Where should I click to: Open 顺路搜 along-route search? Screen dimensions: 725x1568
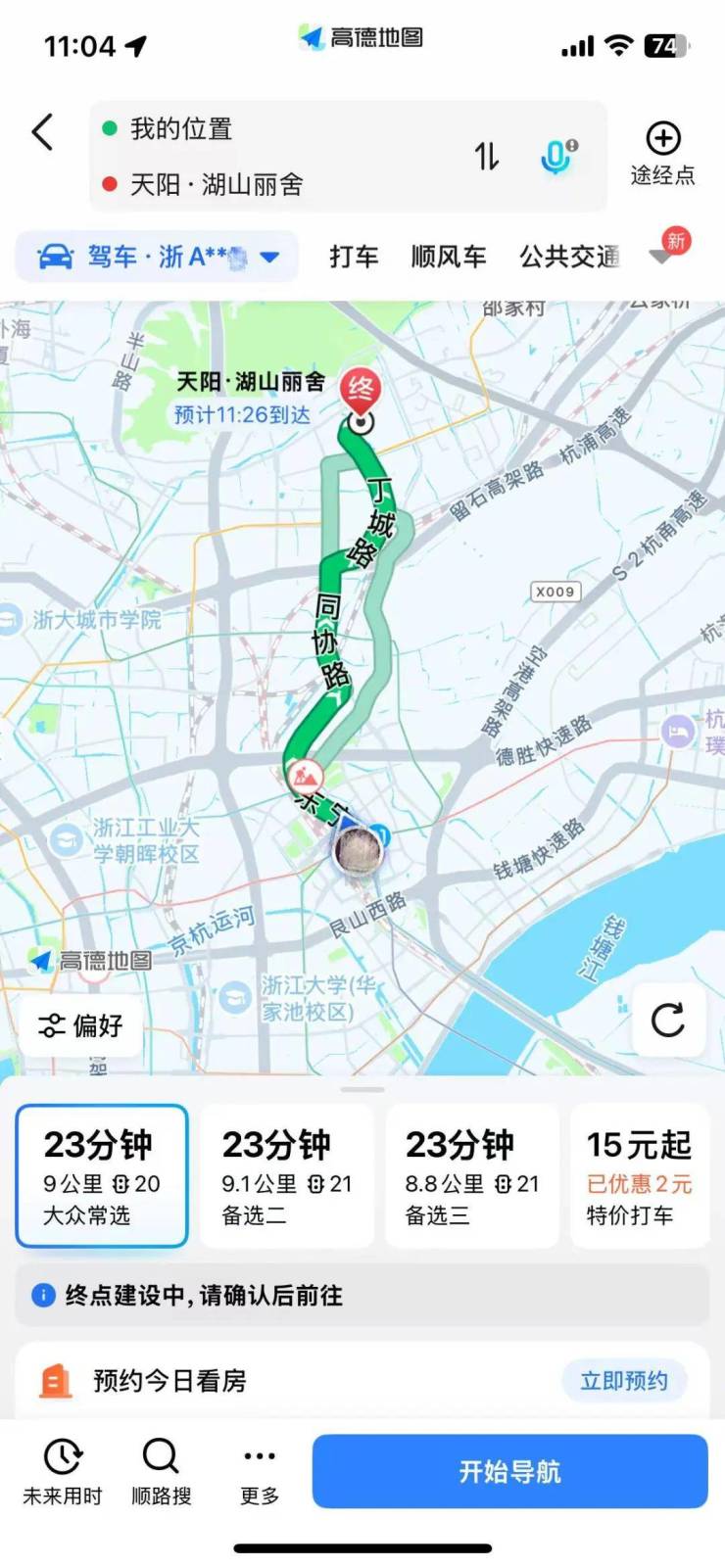click(162, 1471)
